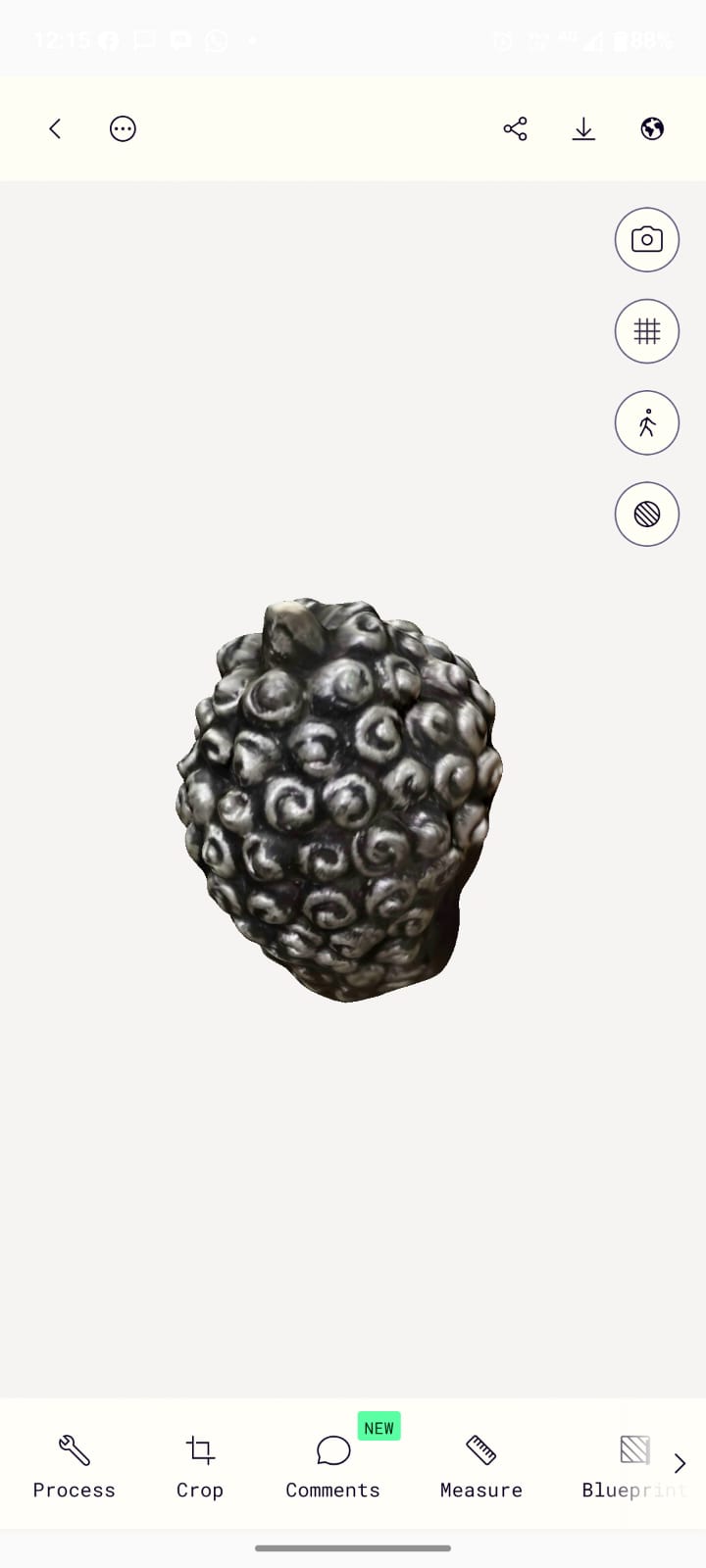Go back using the top arrow
This screenshot has width=706, height=1568.
[55, 128]
